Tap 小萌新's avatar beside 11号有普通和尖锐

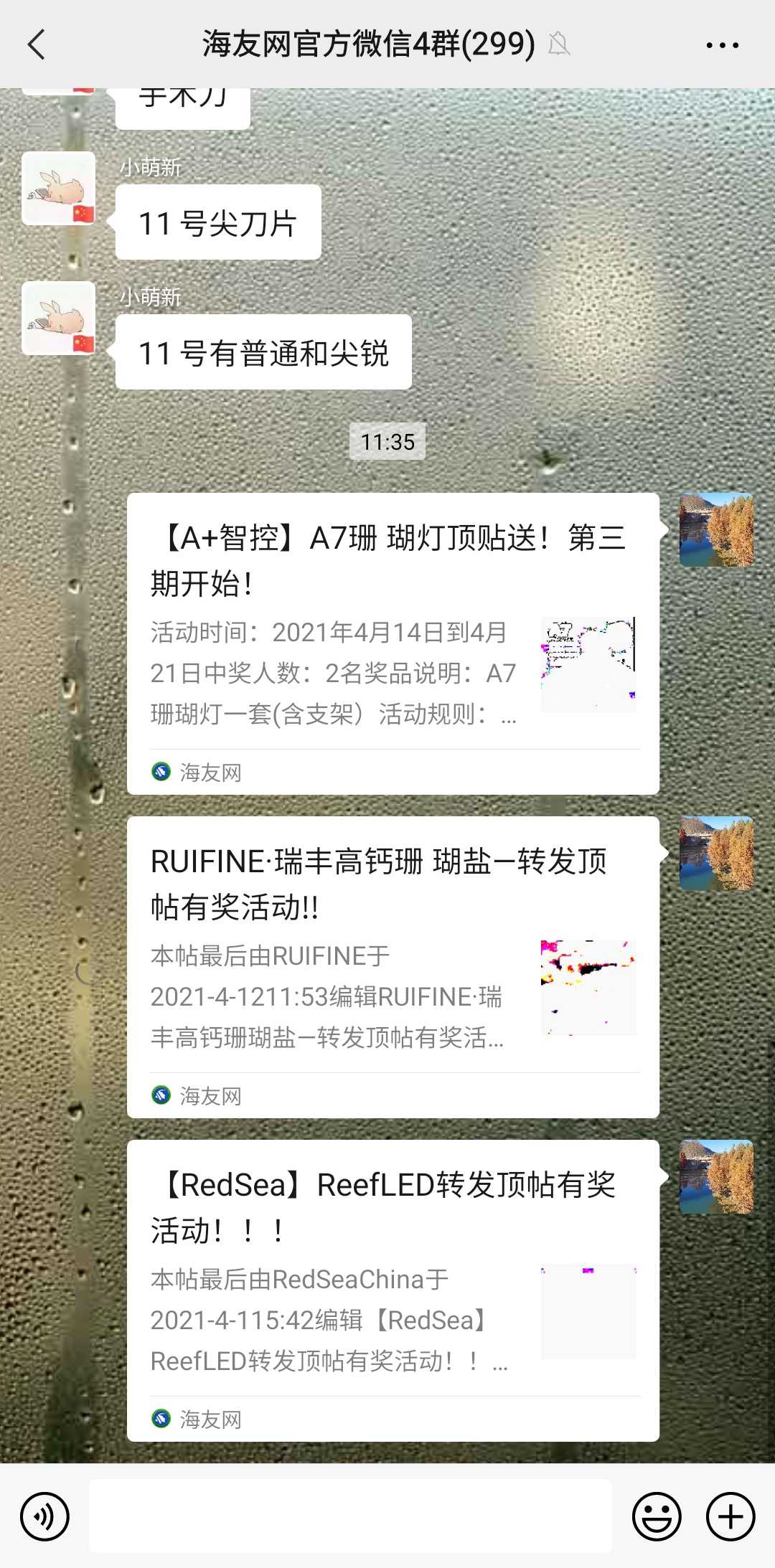pos(59,318)
